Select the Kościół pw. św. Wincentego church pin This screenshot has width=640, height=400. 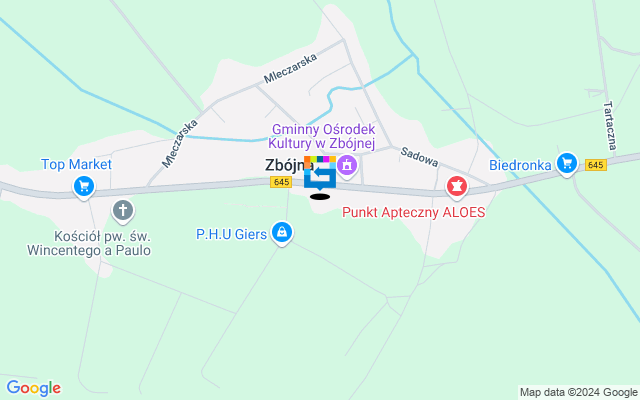click(123, 210)
